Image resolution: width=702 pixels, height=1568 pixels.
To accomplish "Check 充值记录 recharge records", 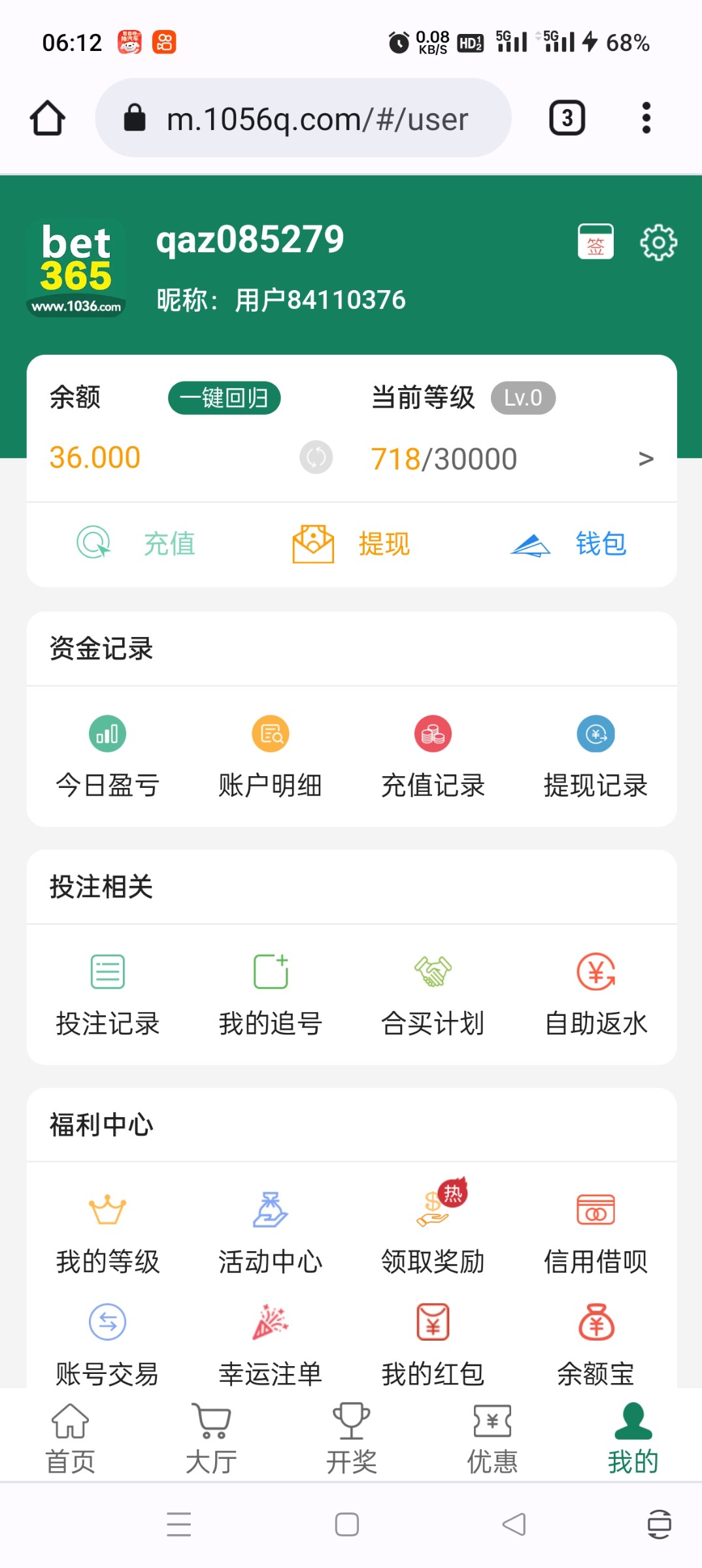I will point(433,758).
